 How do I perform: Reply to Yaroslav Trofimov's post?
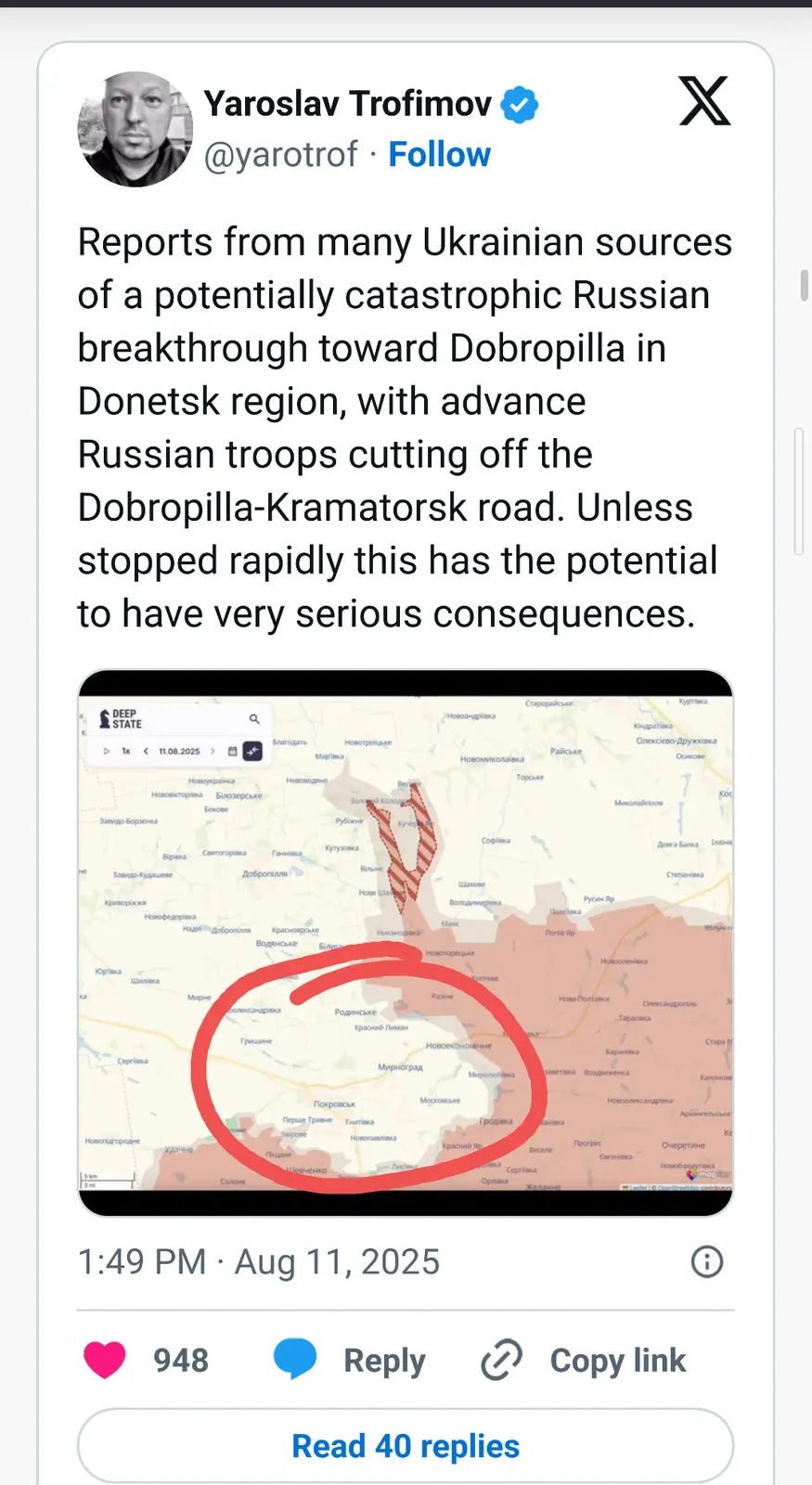(351, 1361)
